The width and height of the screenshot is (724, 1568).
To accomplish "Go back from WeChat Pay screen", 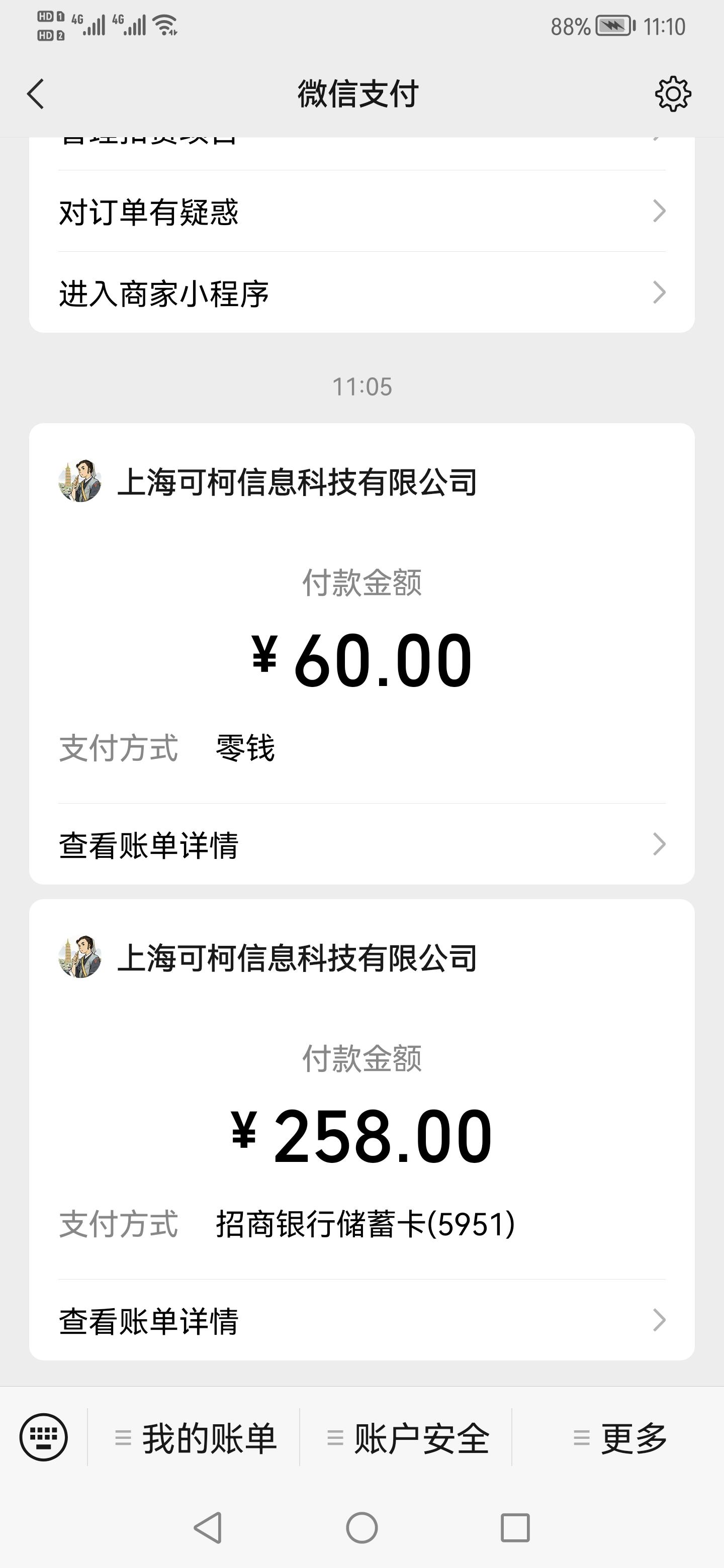I will [35, 94].
